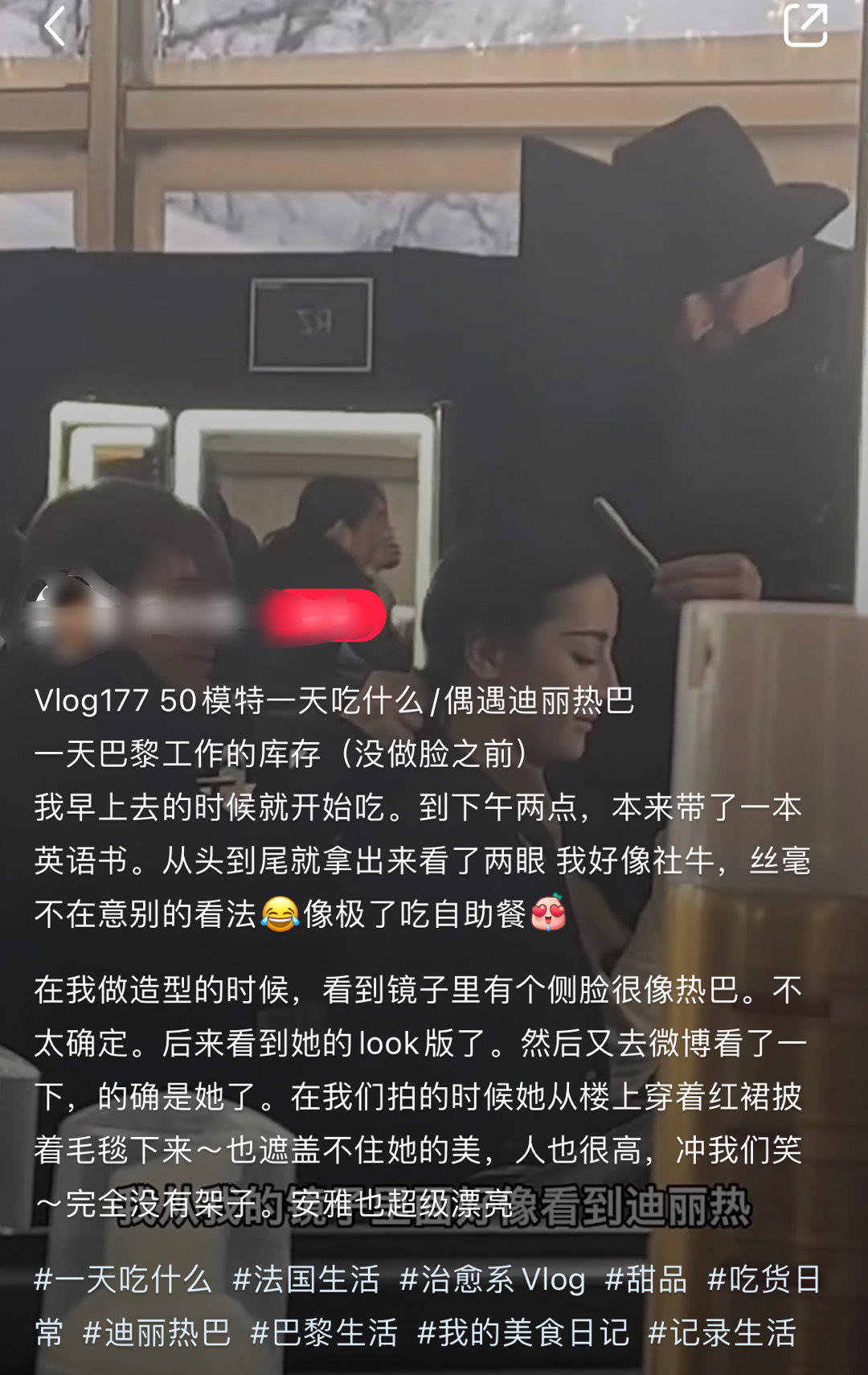The width and height of the screenshot is (868, 1375).
Task: Open the blurred author profile
Action: tap(133, 615)
